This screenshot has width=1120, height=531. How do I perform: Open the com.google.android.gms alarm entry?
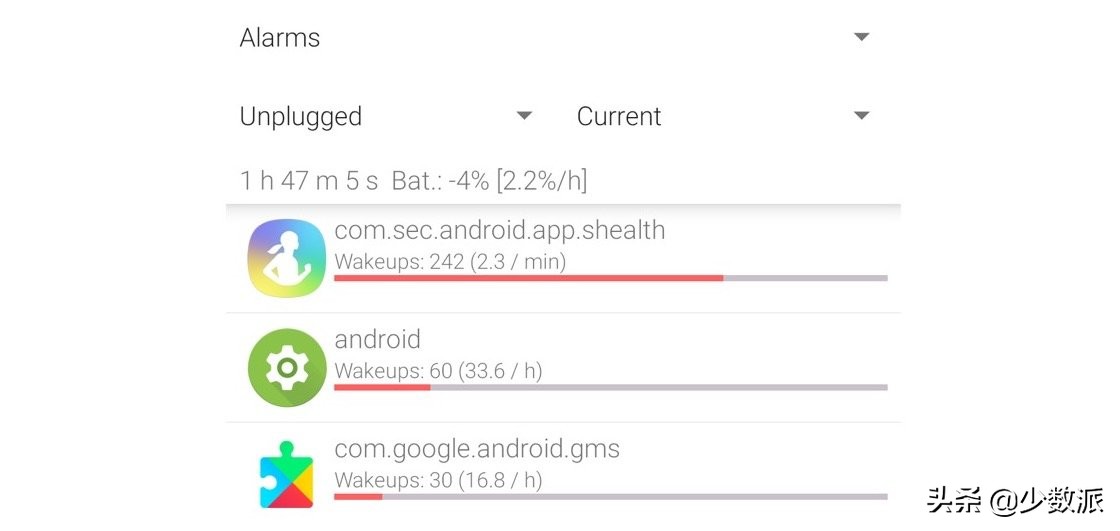click(563, 471)
